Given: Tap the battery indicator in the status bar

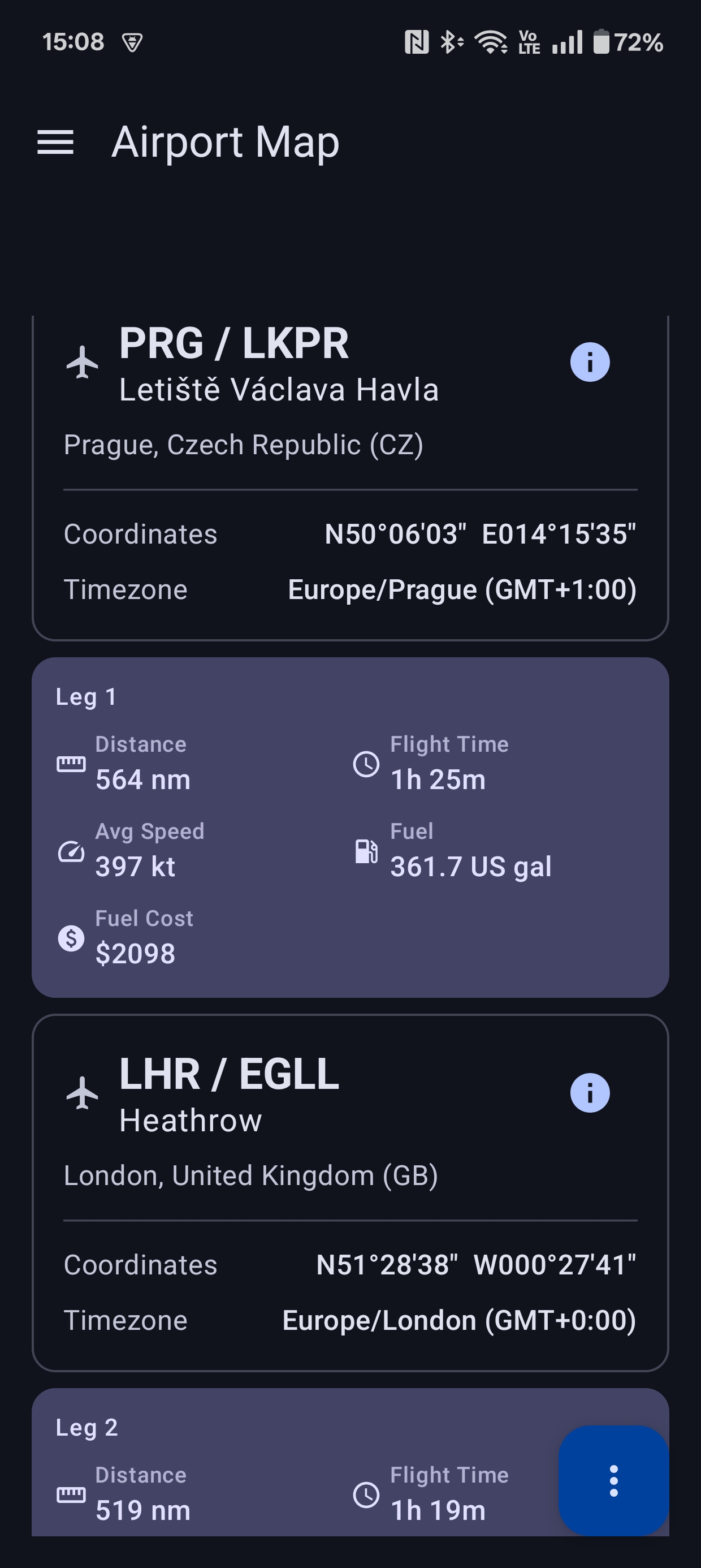Looking at the screenshot, I should 603,41.
